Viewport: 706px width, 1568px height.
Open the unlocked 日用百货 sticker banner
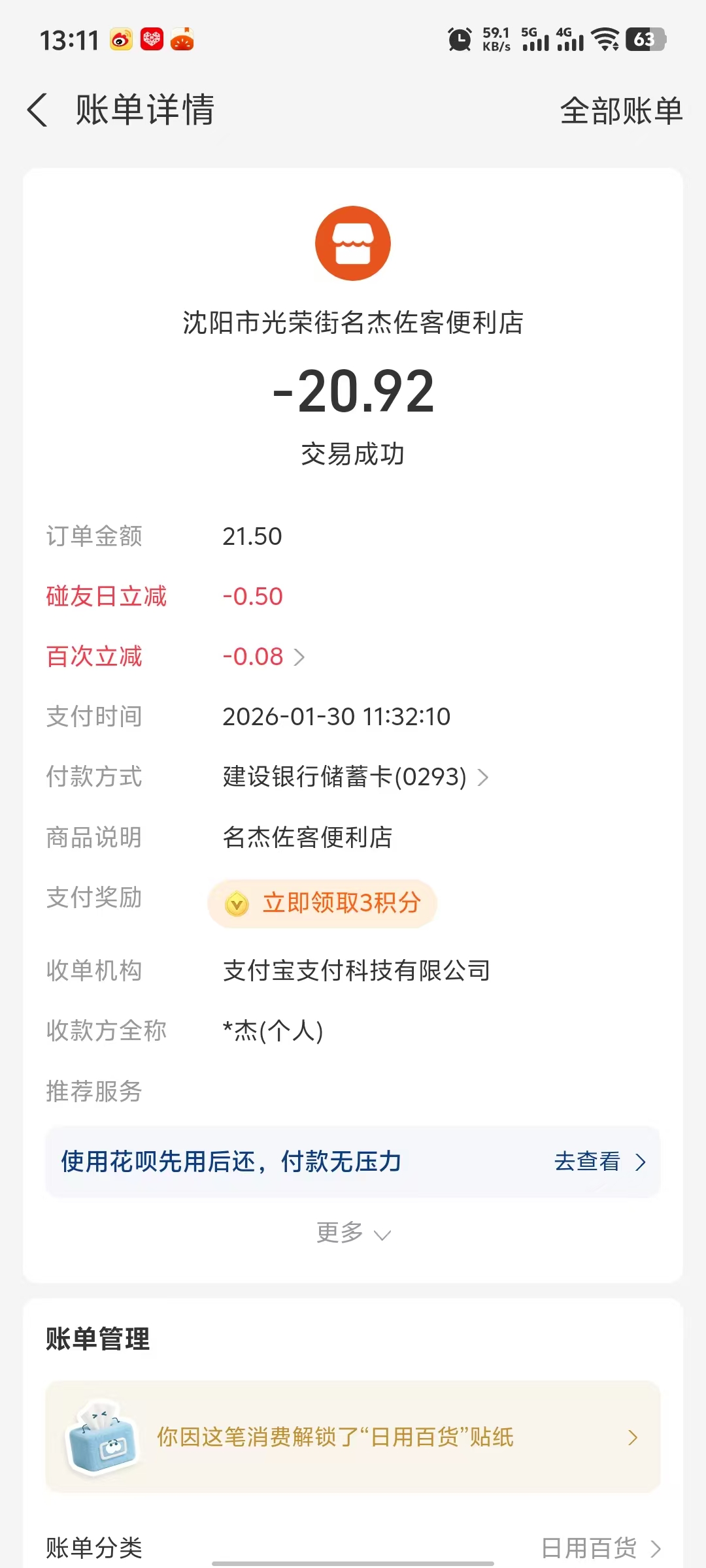click(x=353, y=1437)
